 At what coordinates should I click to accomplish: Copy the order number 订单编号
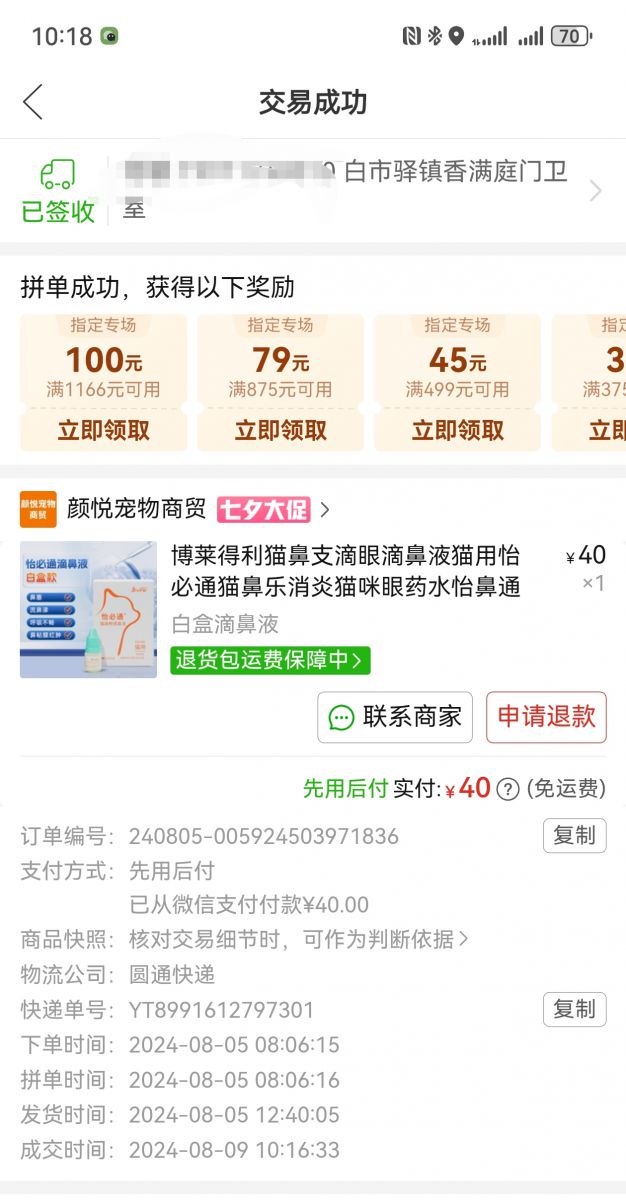[574, 836]
